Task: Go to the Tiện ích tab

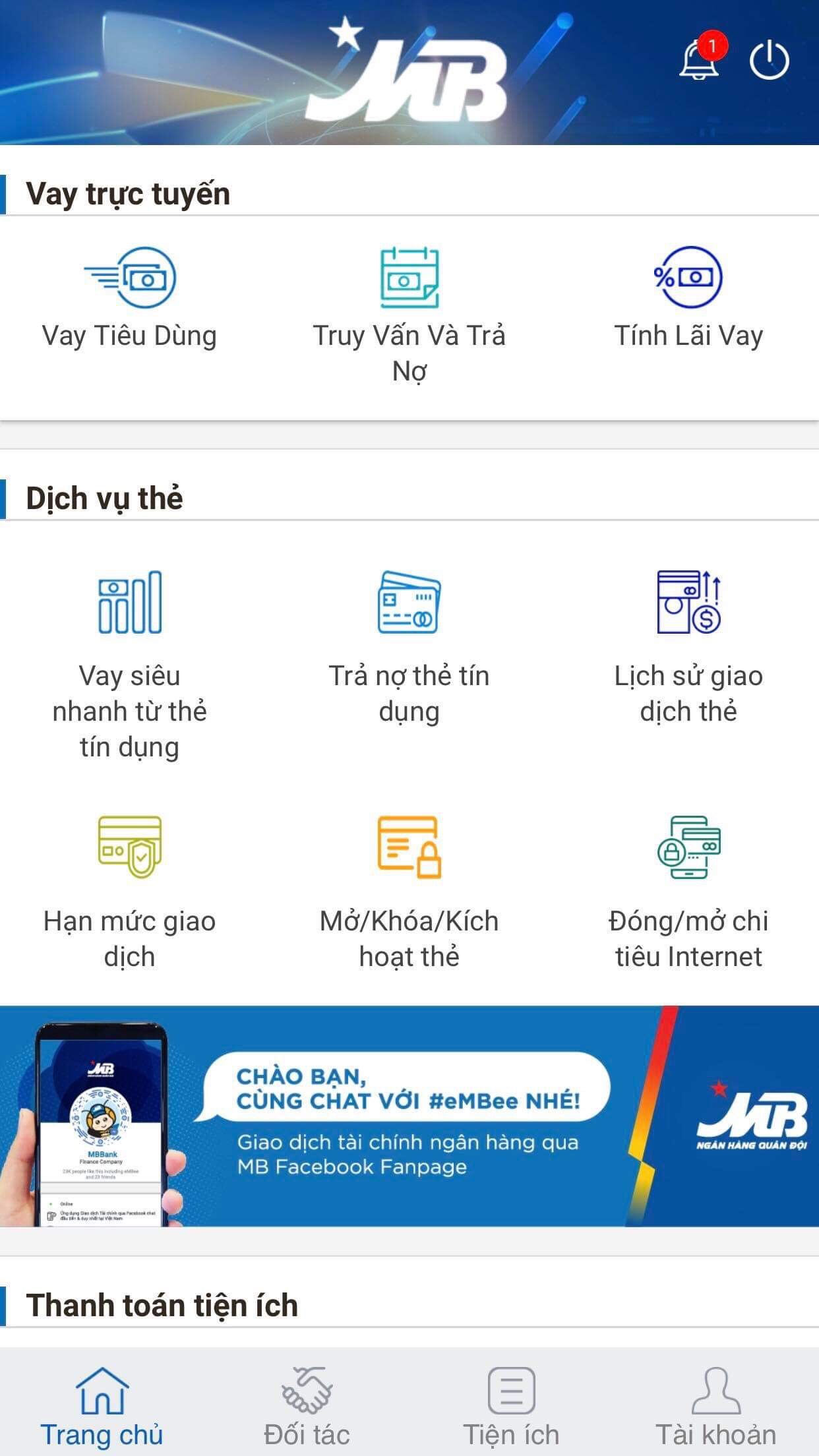Action: pyautogui.click(x=511, y=1406)
